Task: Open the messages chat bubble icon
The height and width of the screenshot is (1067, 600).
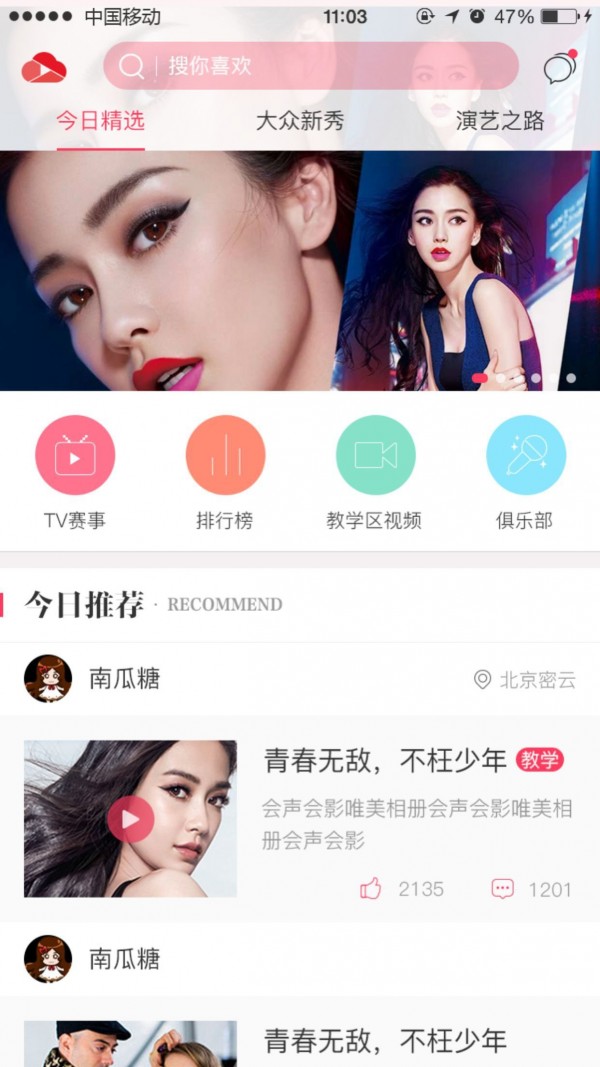Action: (x=559, y=67)
